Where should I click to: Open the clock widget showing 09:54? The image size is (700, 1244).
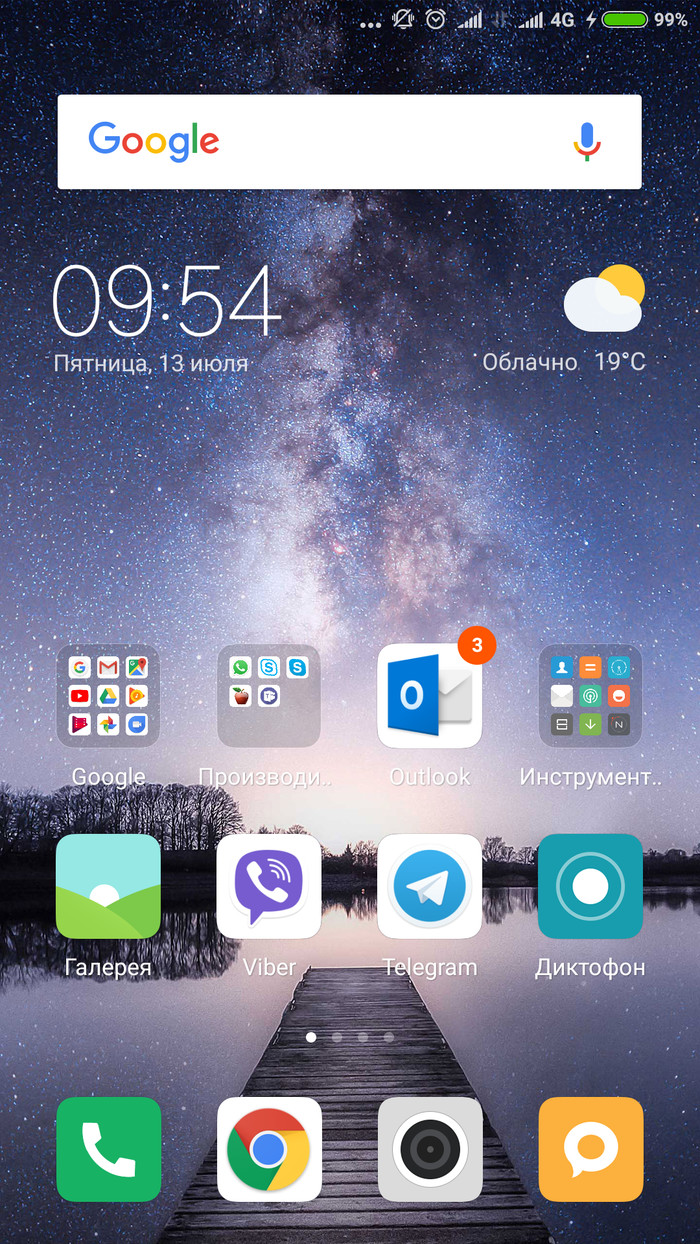(x=166, y=302)
